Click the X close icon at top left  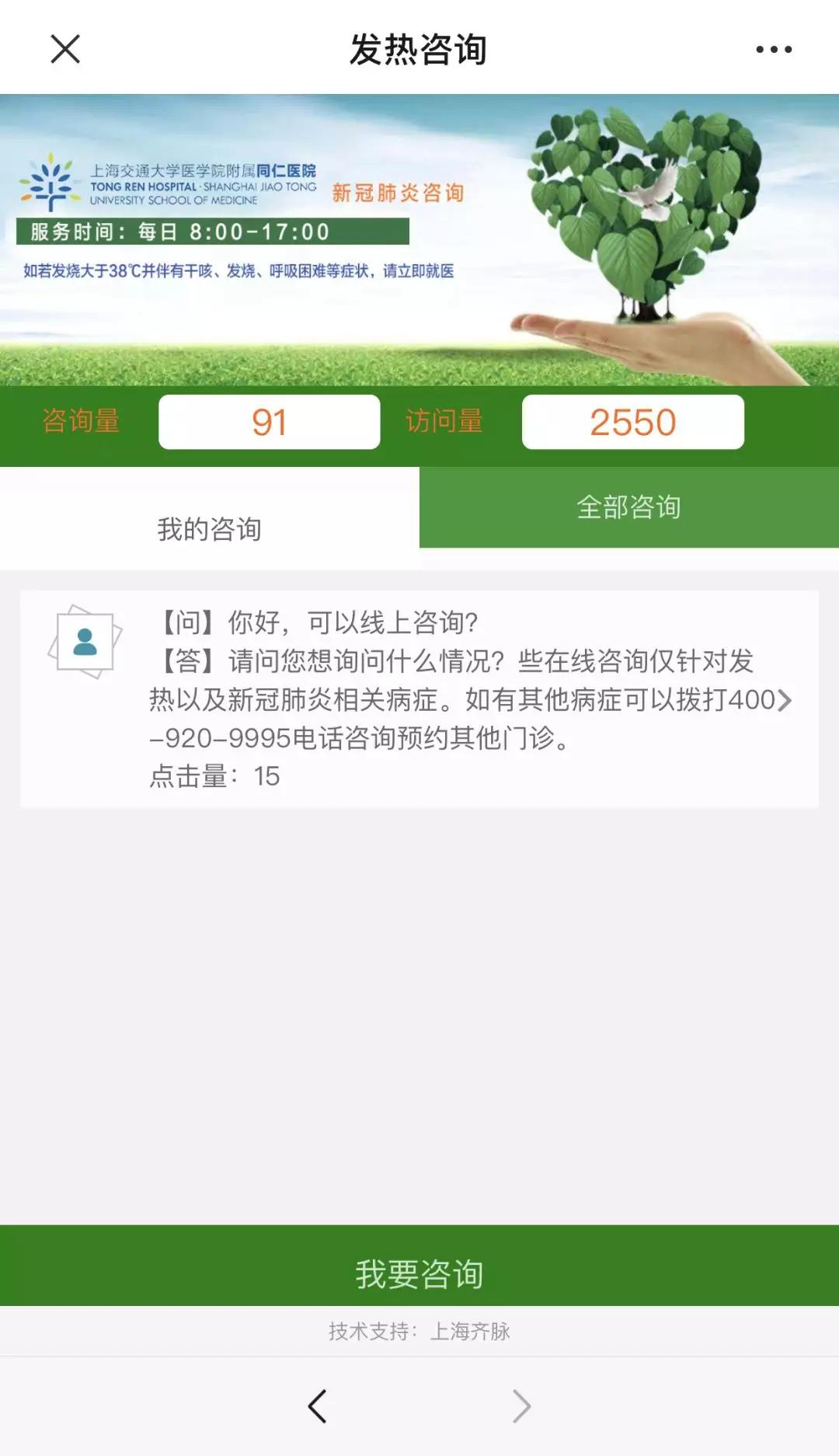pos(64,50)
